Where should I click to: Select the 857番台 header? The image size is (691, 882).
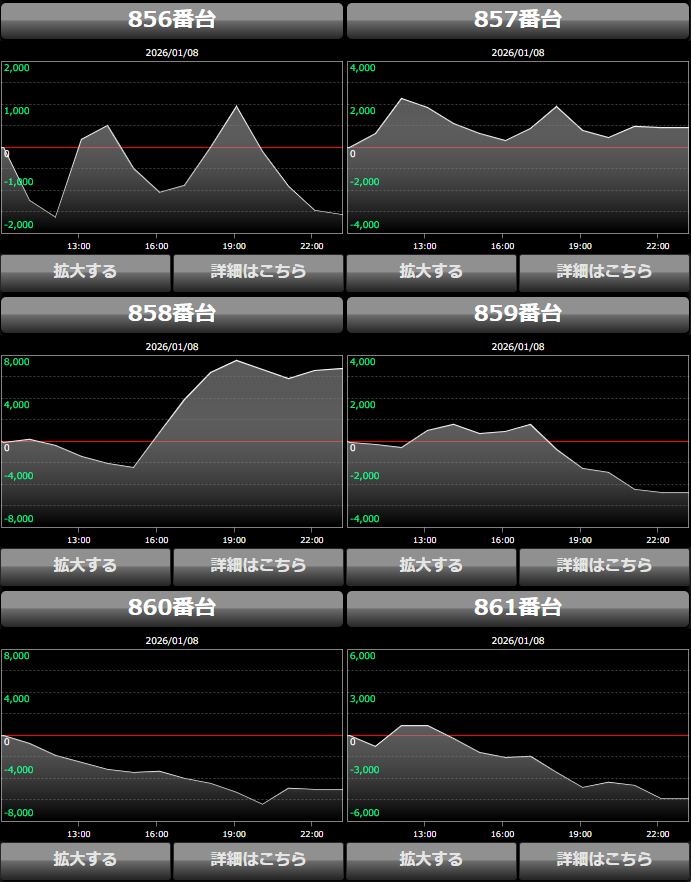pyautogui.click(x=518, y=20)
